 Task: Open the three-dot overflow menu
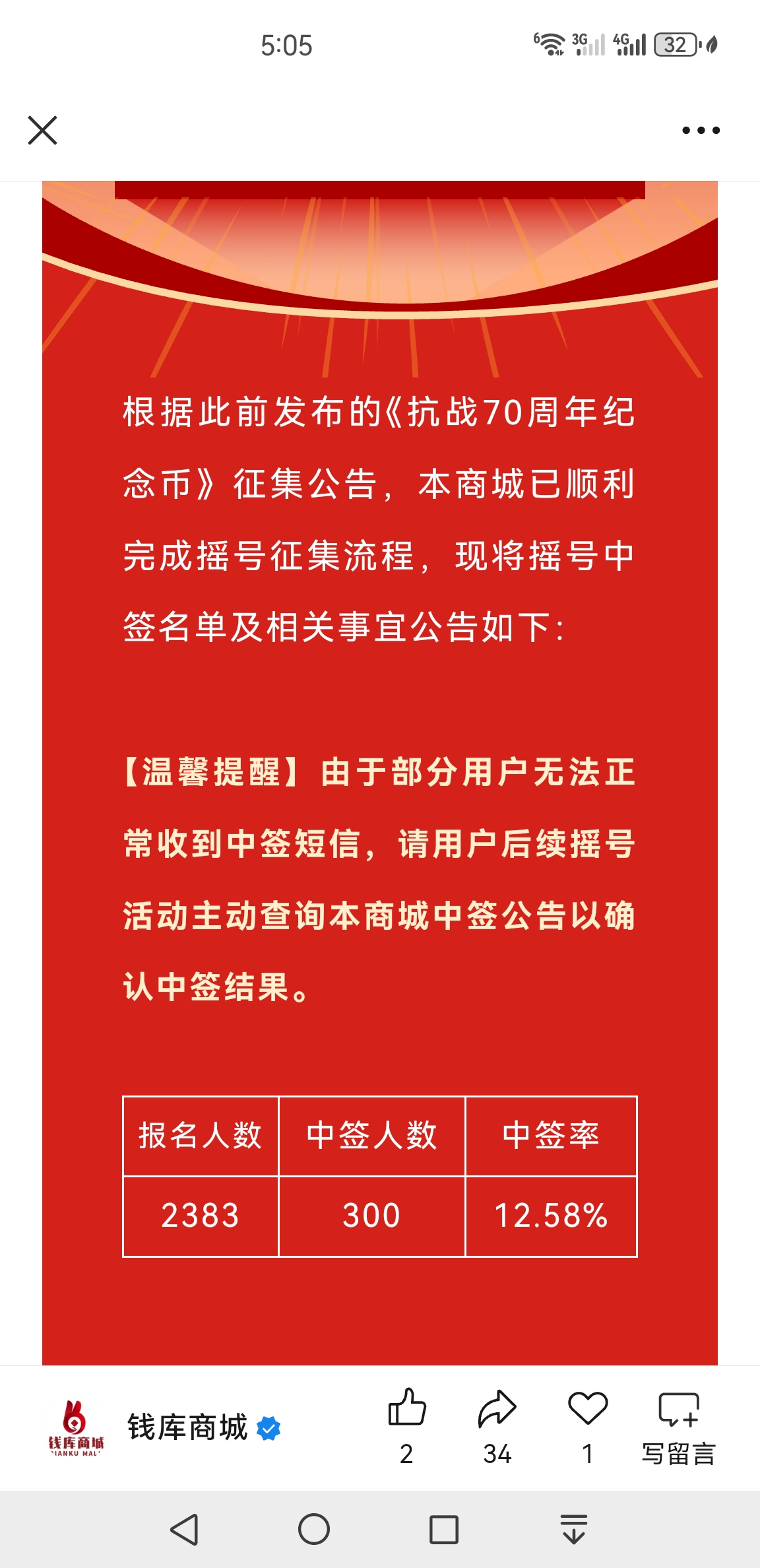pyautogui.click(x=701, y=130)
